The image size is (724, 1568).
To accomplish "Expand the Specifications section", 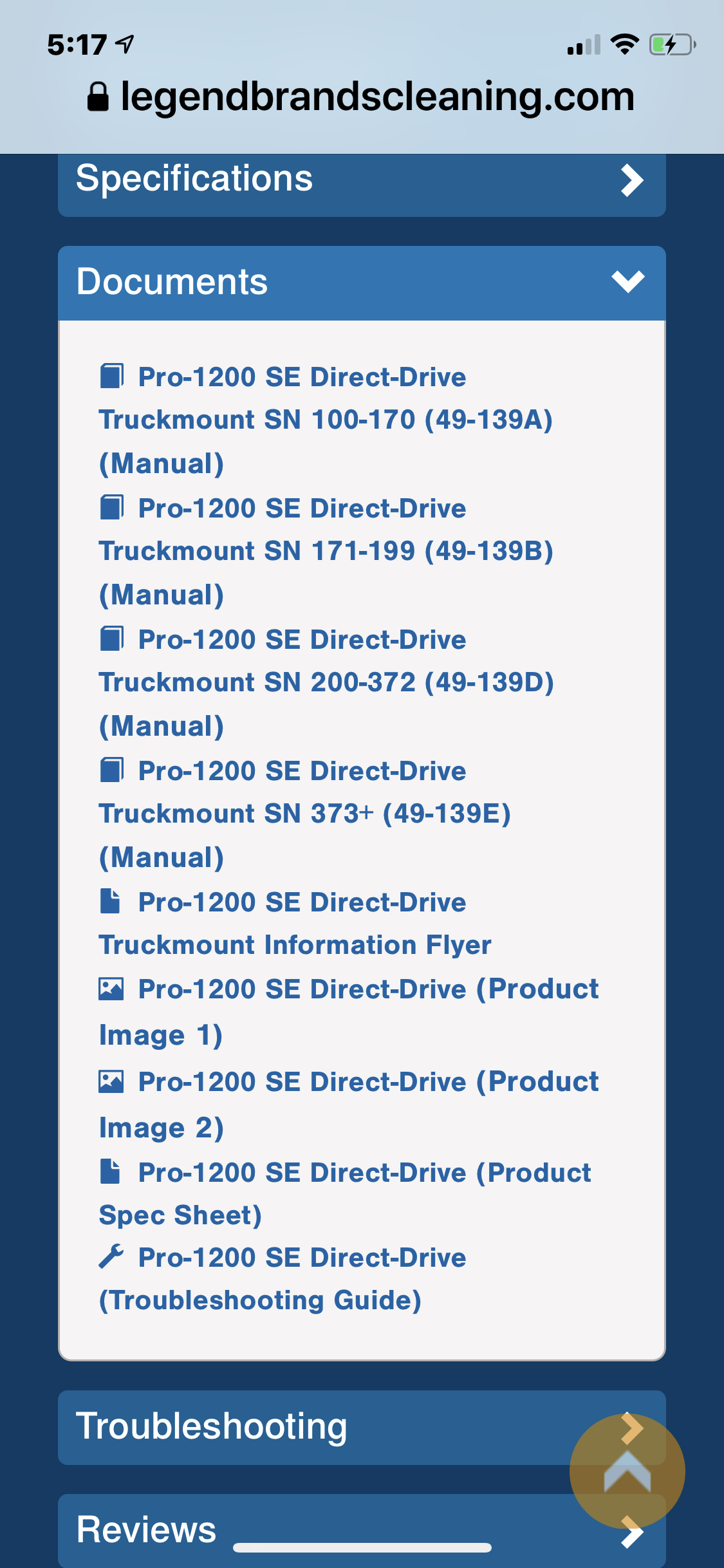I will (x=360, y=180).
